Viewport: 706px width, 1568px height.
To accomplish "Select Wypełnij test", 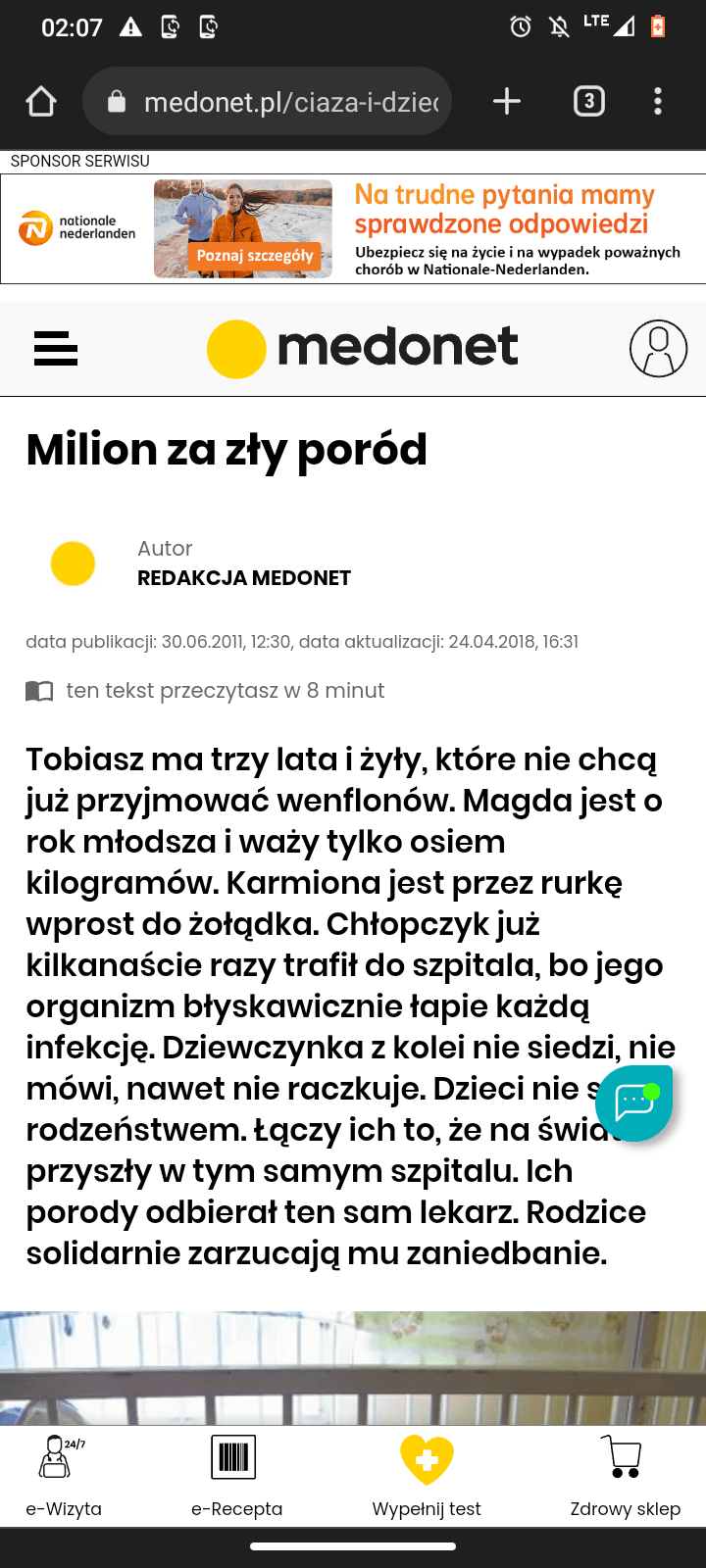I will 427,1475.
